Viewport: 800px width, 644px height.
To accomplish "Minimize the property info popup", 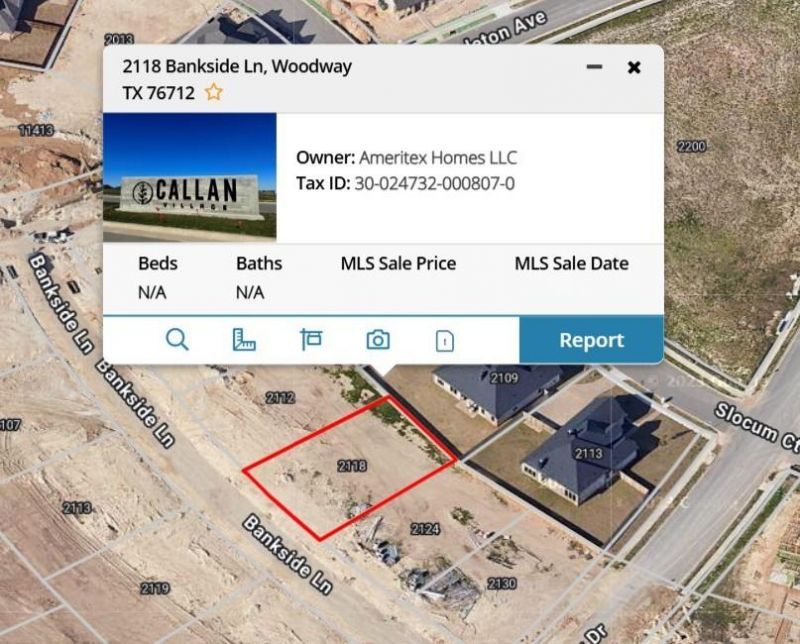I will tap(594, 67).
